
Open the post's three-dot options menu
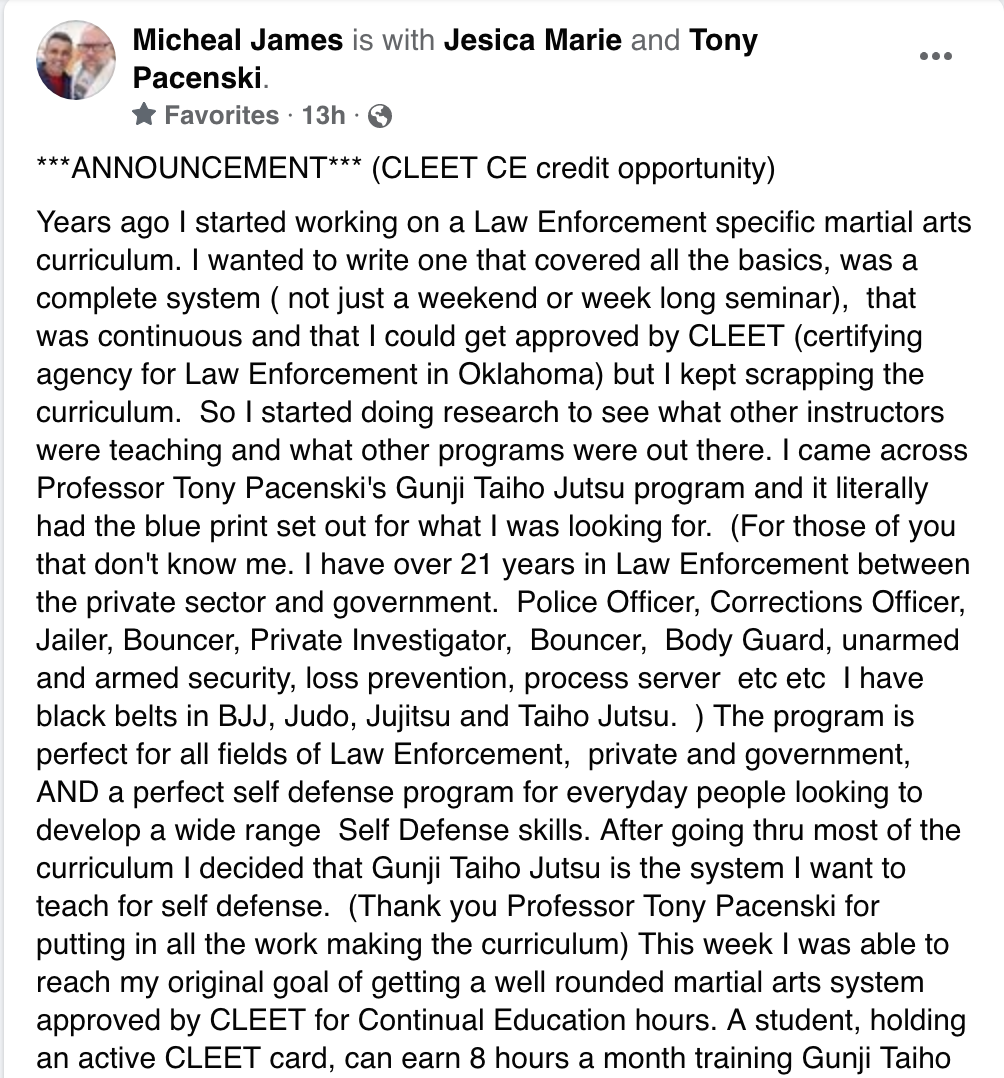(x=935, y=57)
